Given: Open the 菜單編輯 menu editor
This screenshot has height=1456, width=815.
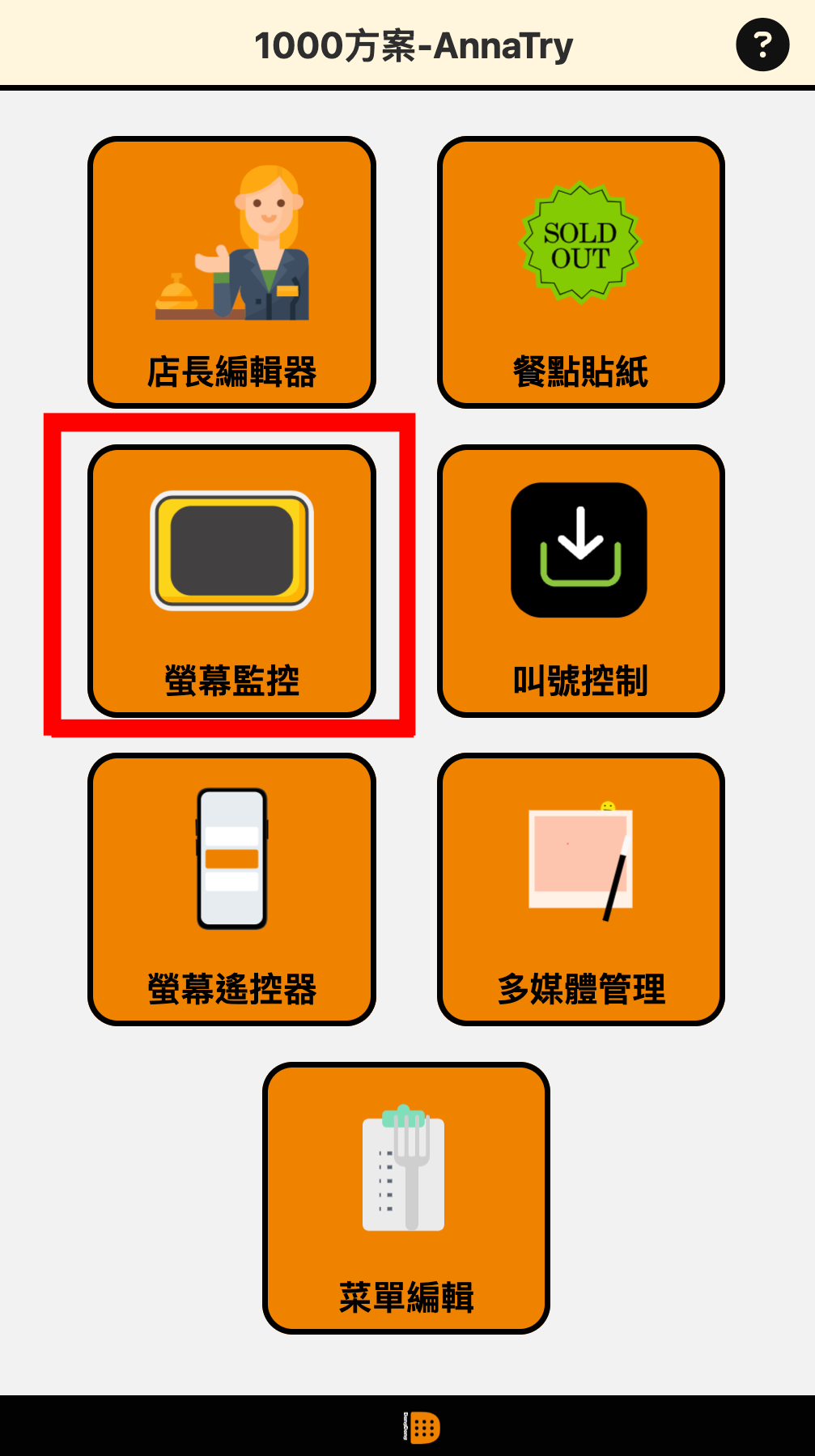Looking at the screenshot, I should pos(406,1198).
